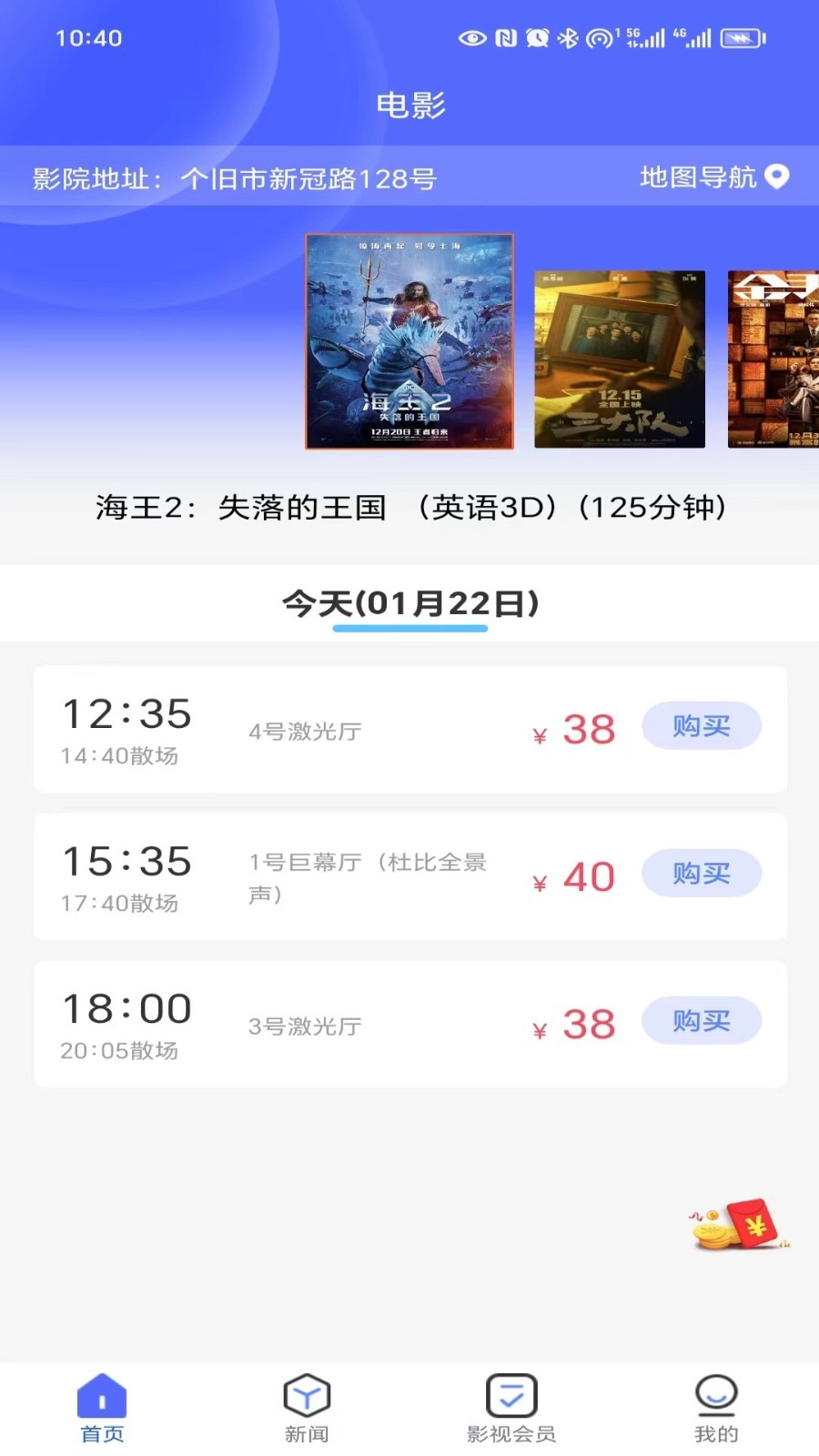Purchase the 18:00 showtime ticket
The width and height of the screenshot is (819, 1456).
701,1021
